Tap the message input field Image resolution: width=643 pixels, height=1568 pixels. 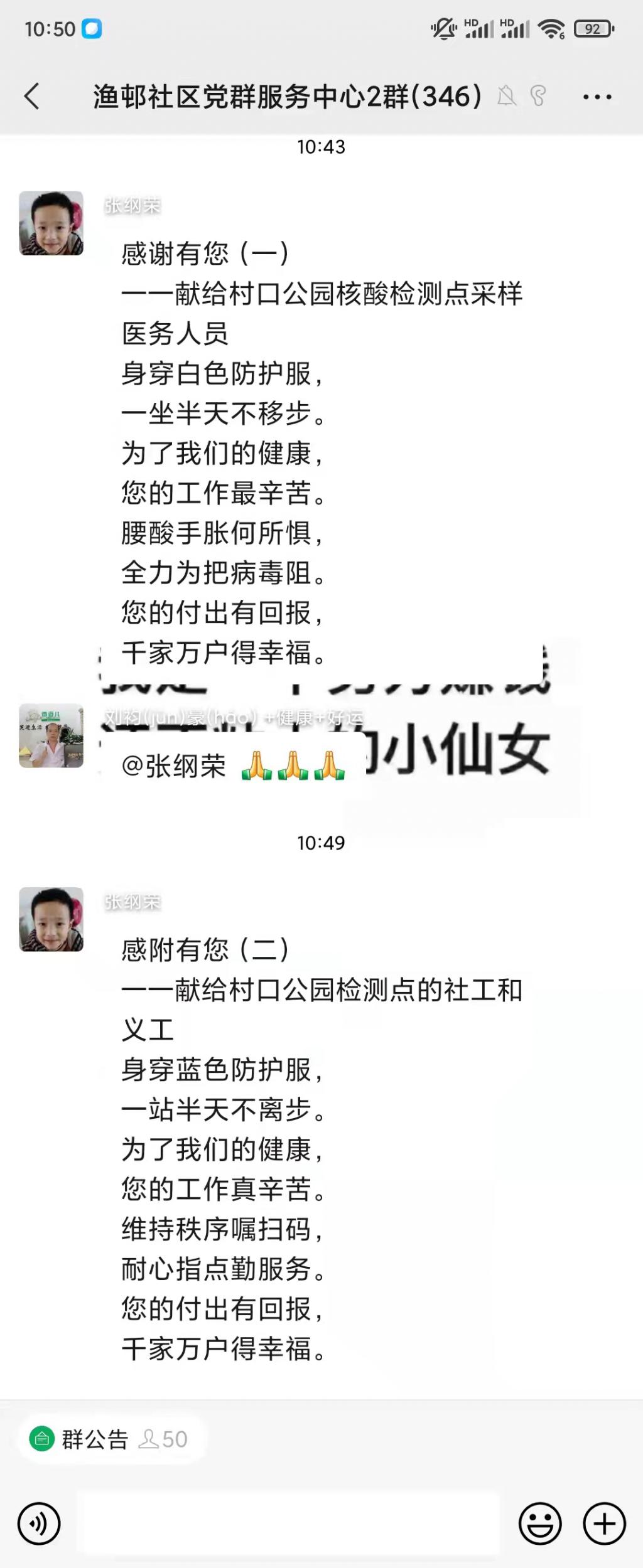pos(288,1523)
